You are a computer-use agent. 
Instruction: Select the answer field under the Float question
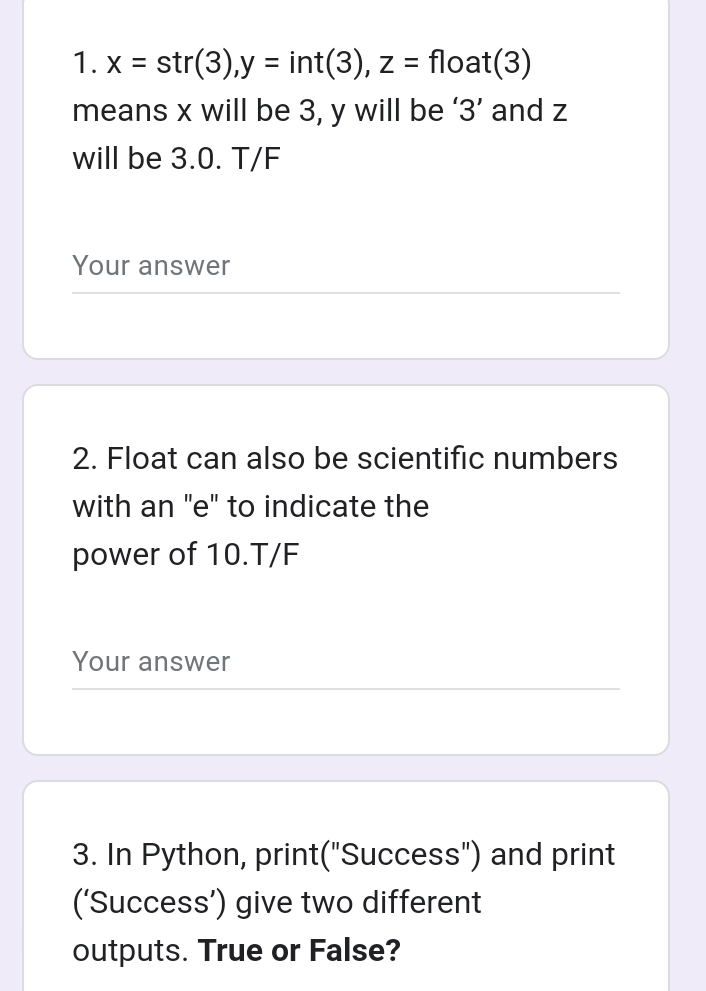[345, 662]
